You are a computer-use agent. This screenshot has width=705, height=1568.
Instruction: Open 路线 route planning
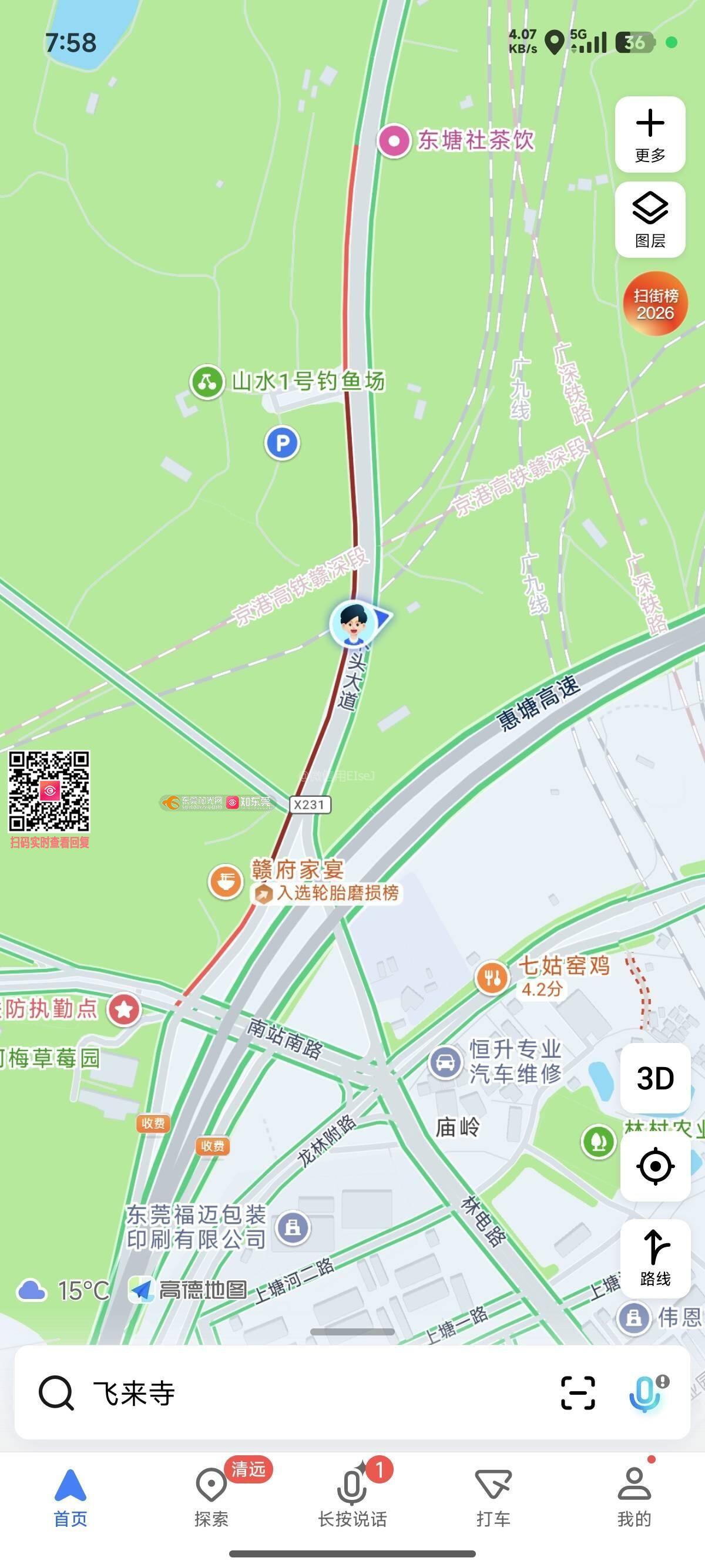[655, 1257]
